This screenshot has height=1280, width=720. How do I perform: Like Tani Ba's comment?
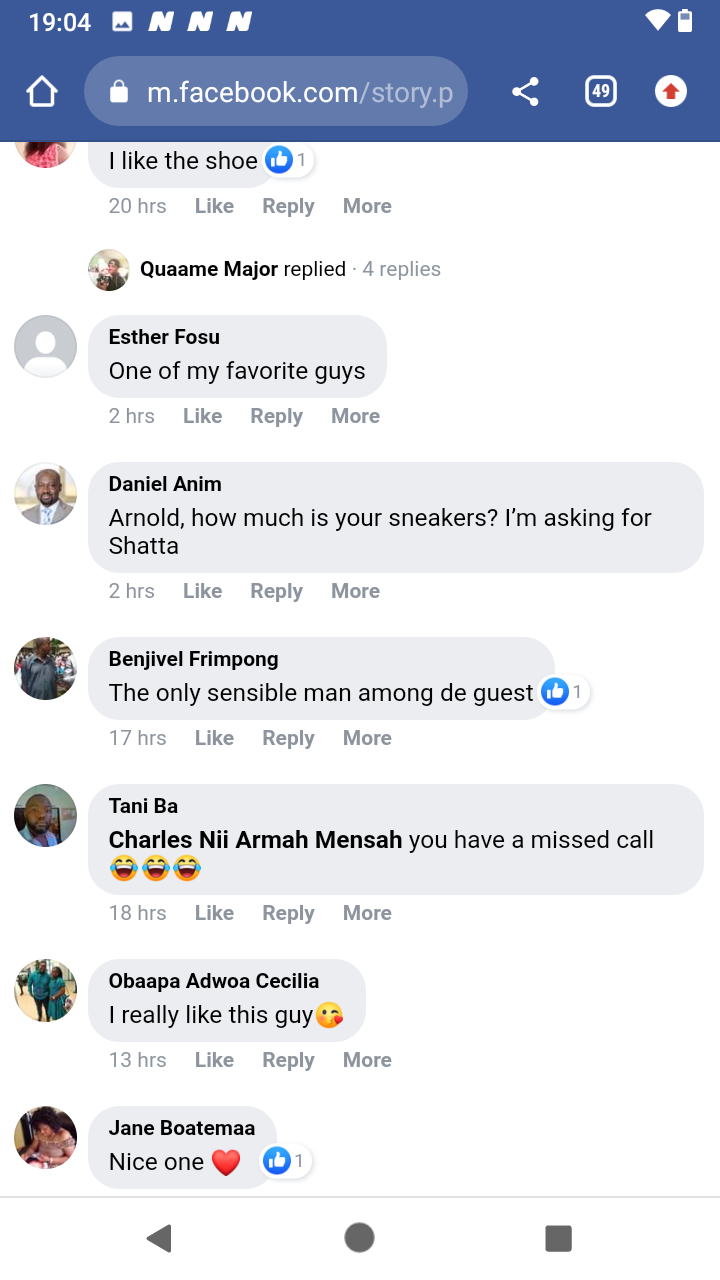click(214, 913)
